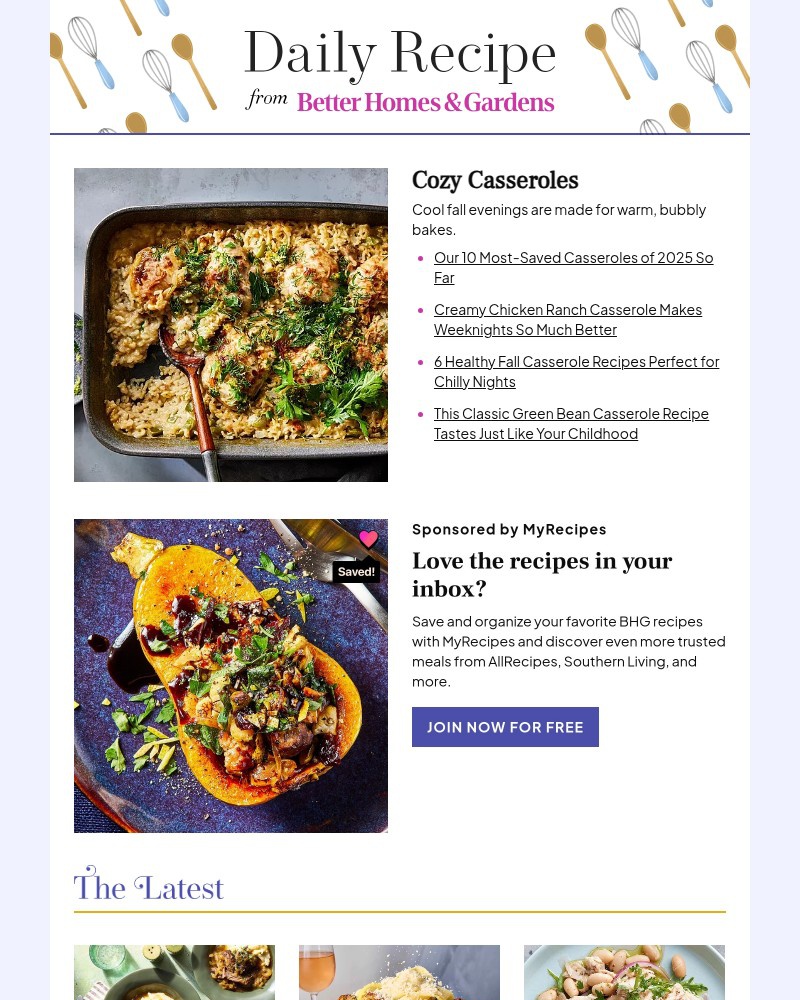Click the white bean salad thumbnail at bottom
Screen dimensions: 800x1000
coord(624,972)
